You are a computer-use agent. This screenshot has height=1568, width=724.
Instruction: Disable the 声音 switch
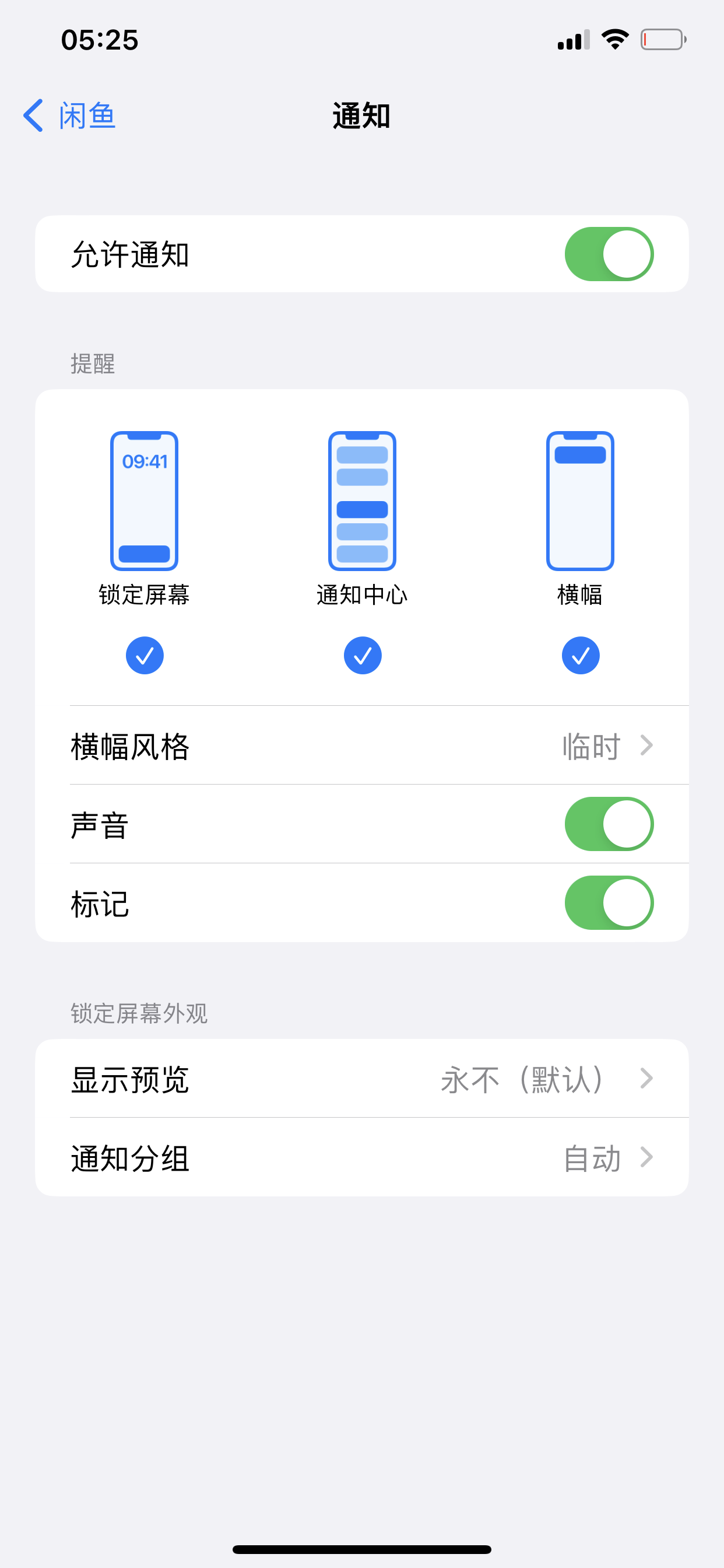609,824
